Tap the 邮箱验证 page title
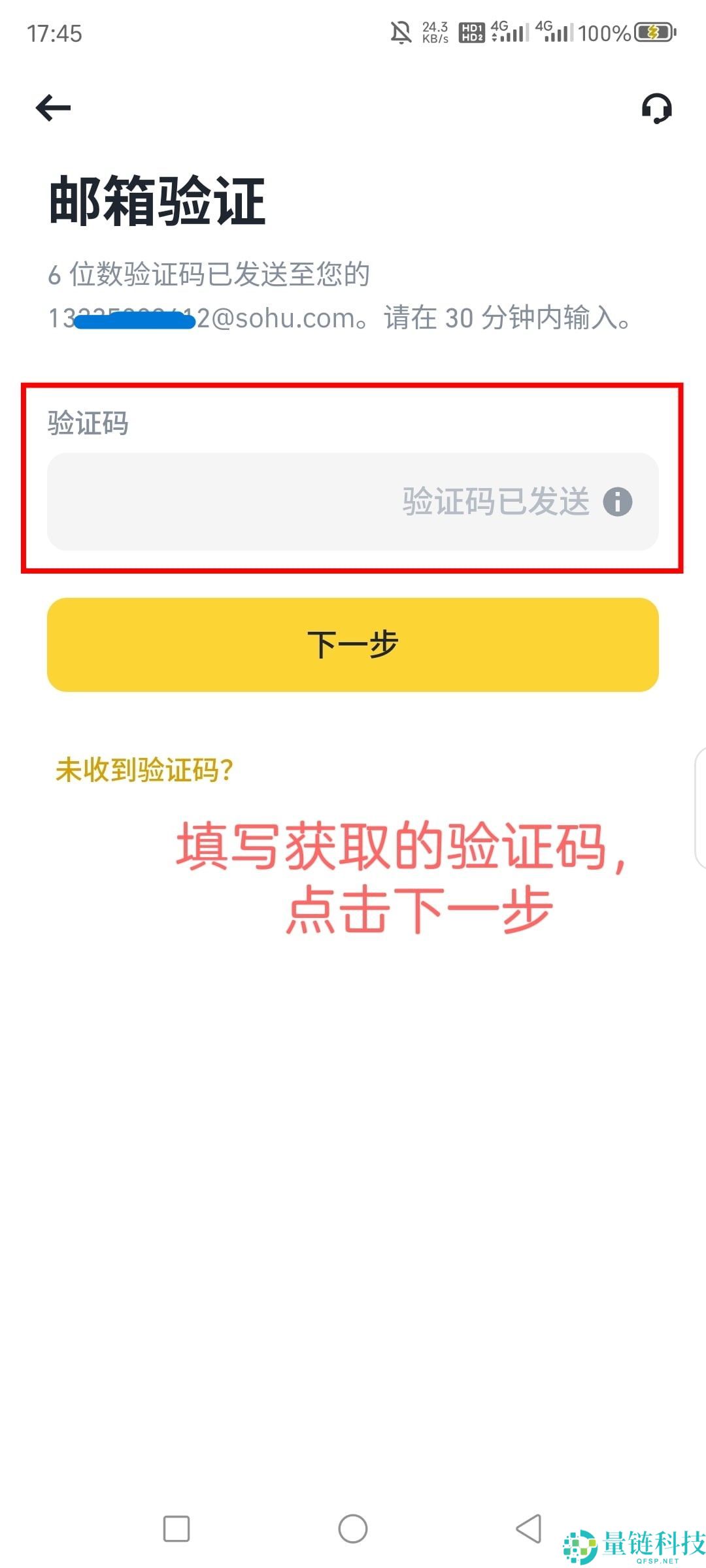The image size is (706, 1568). [157, 199]
